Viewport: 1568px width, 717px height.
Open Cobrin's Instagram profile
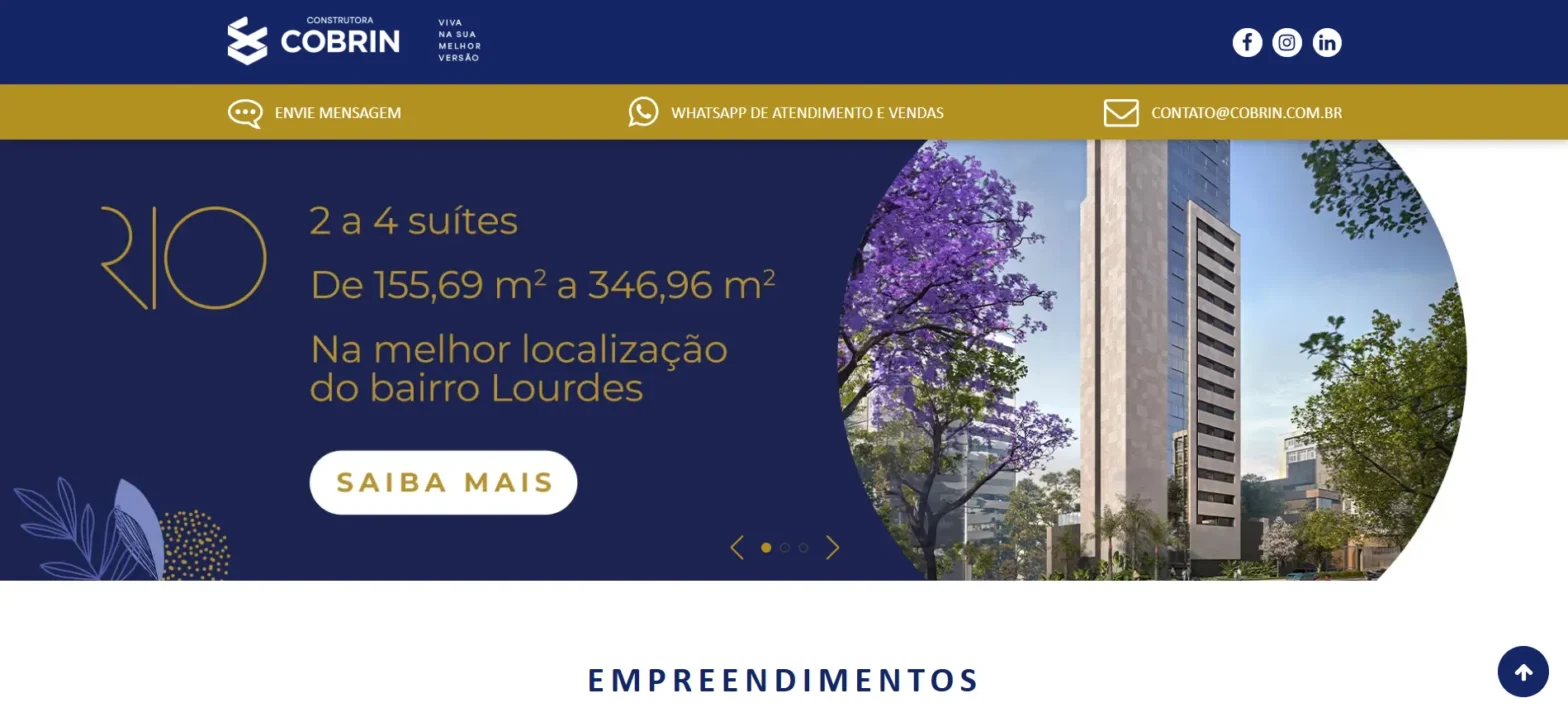(x=1287, y=42)
